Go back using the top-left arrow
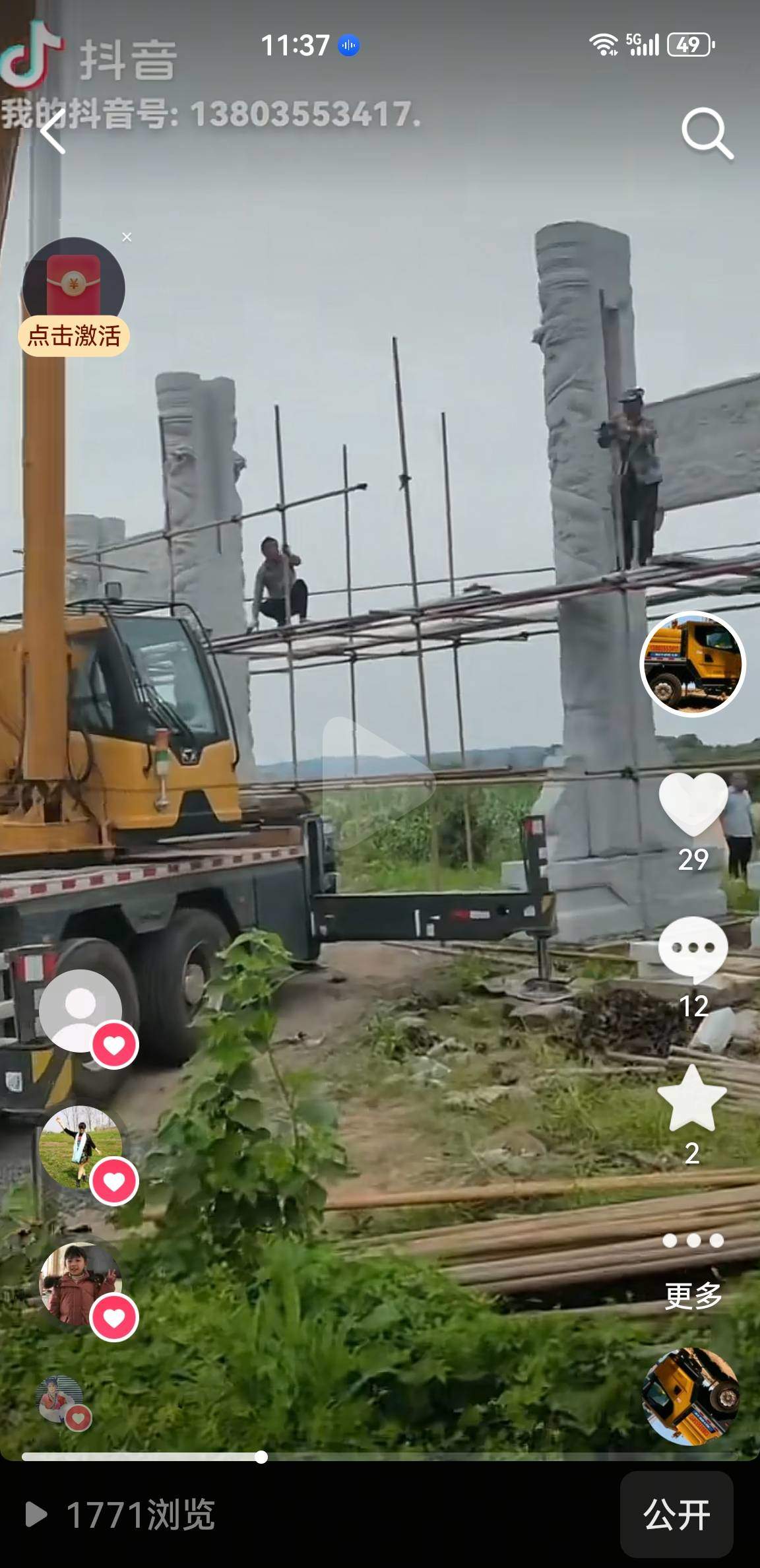 [53, 132]
